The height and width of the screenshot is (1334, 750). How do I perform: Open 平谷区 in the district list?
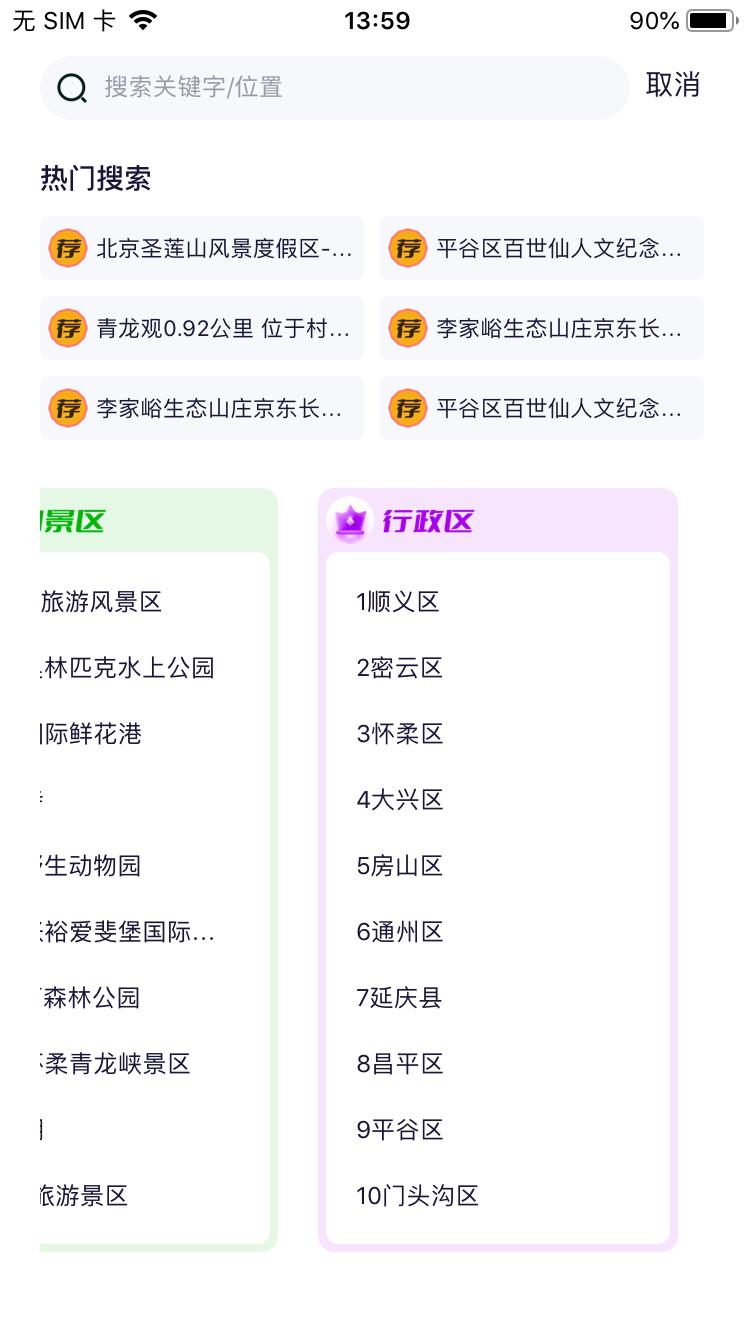click(x=399, y=1130)
